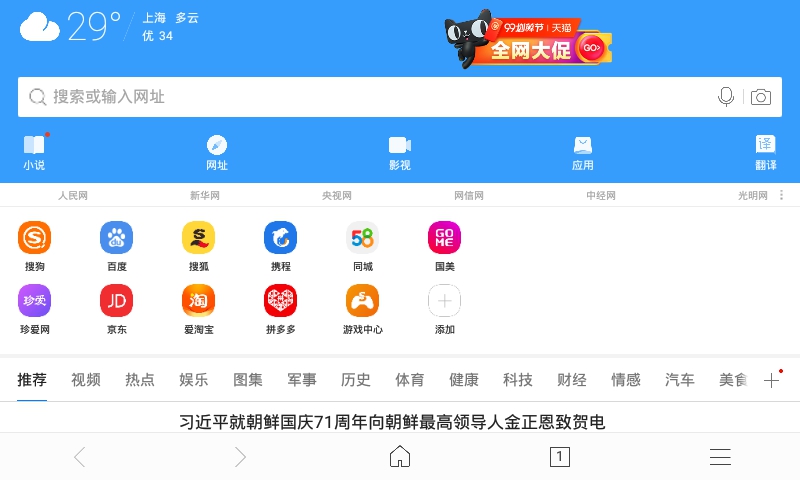Switch to the 视频 news tab
800x480 pixels.
pos(86,380)
